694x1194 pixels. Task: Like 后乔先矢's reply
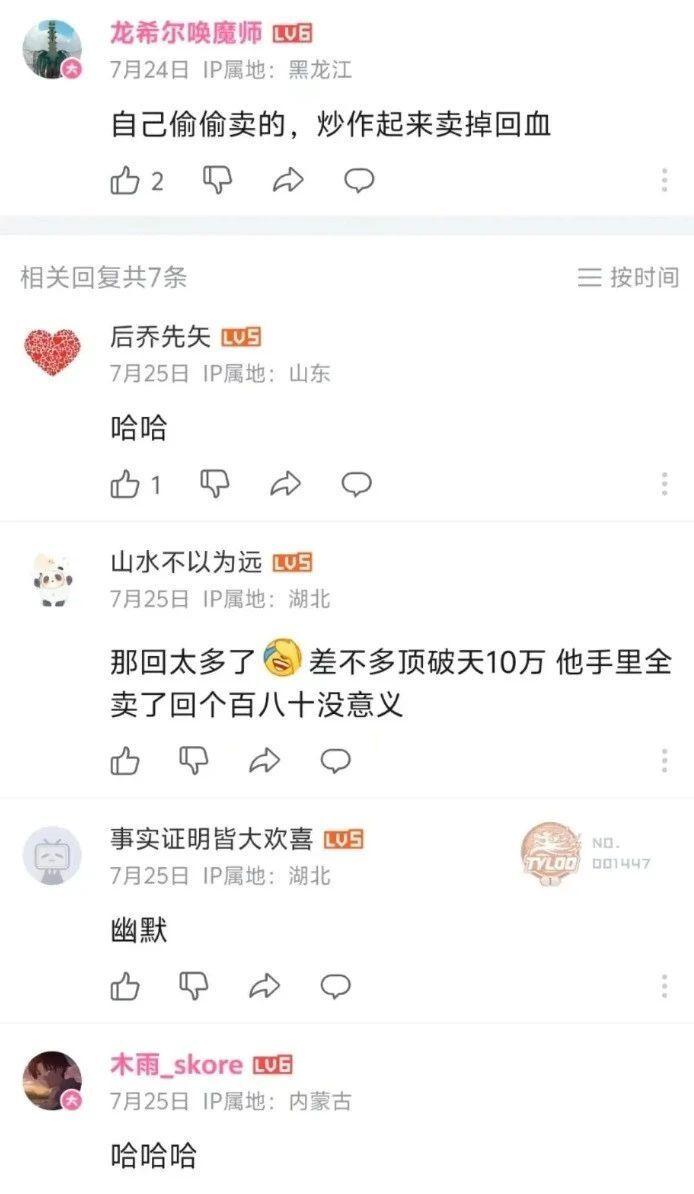click(x=126, y=485)
